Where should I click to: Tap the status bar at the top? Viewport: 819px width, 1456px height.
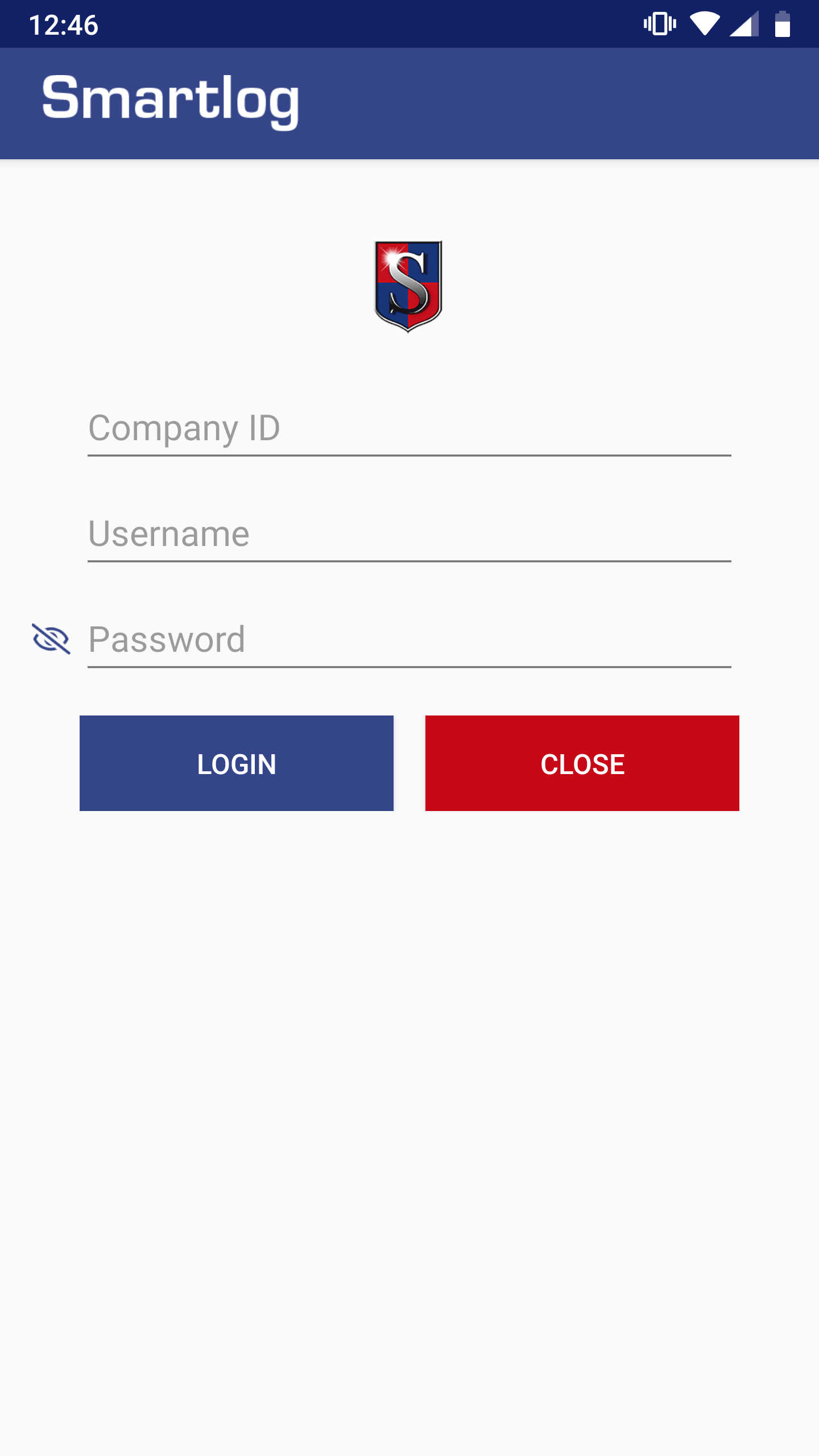coord(409,24)
